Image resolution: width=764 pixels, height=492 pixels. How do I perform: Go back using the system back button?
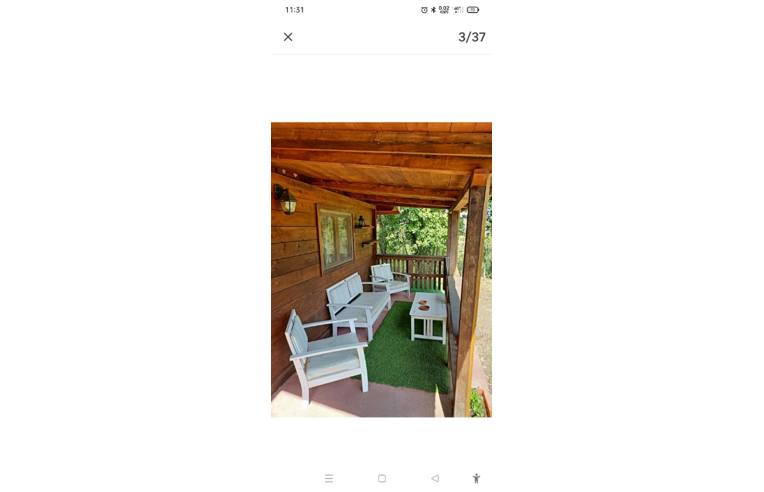435,478
